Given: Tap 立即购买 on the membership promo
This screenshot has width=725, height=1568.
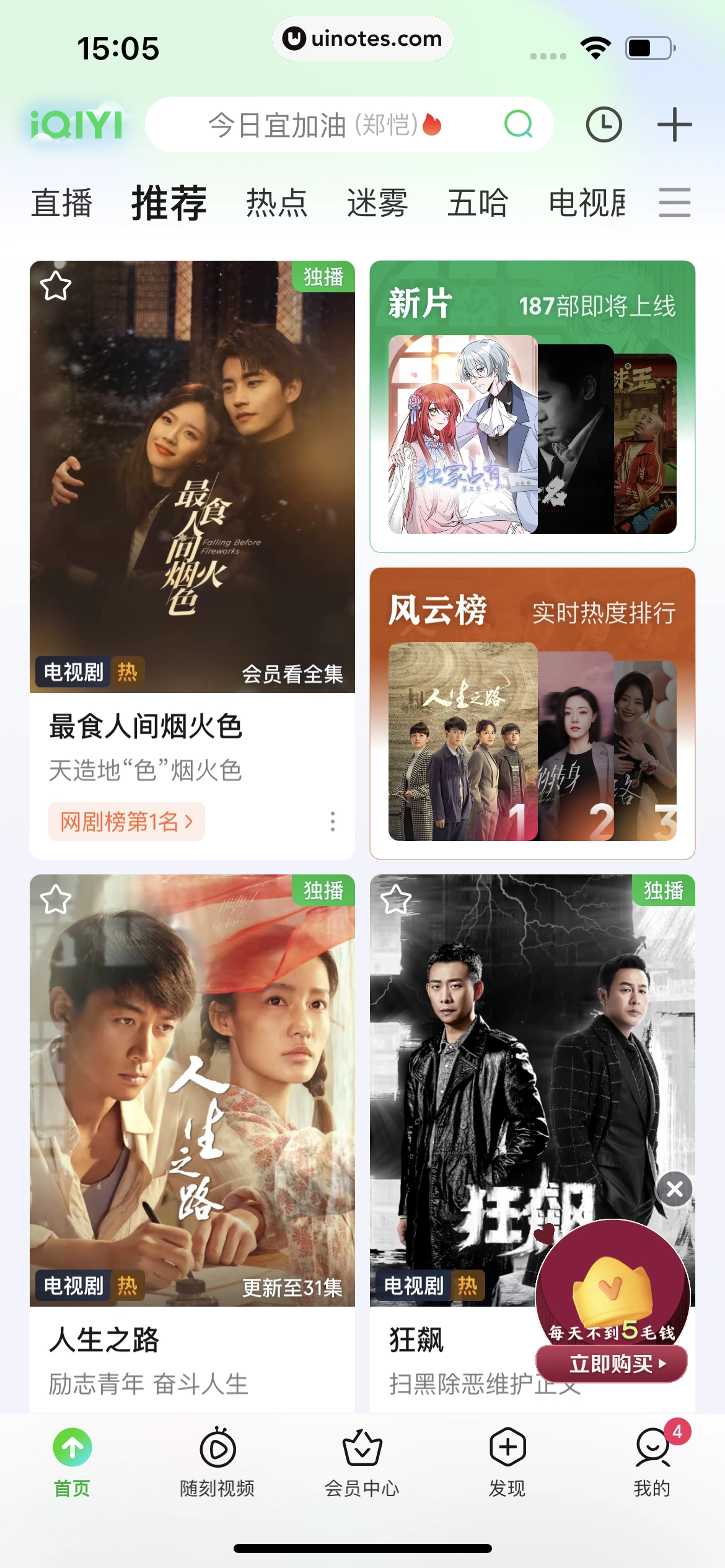Looking at the screenshot, I should click(x=612, y=1364).
